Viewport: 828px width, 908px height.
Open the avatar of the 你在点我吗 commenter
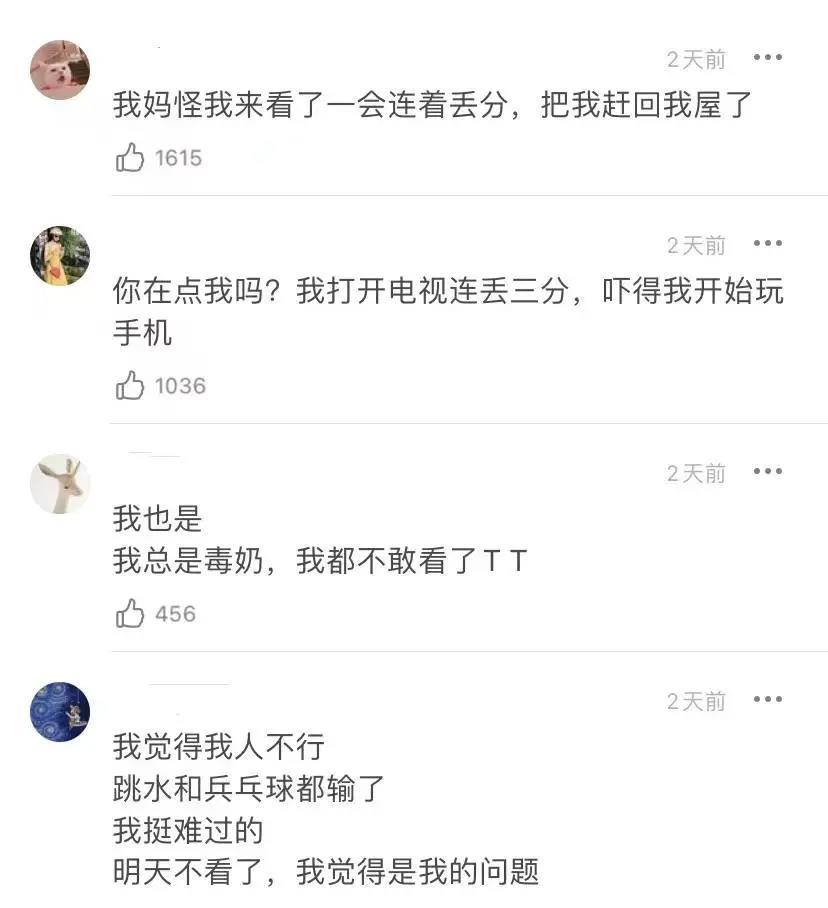coord(60,256)
